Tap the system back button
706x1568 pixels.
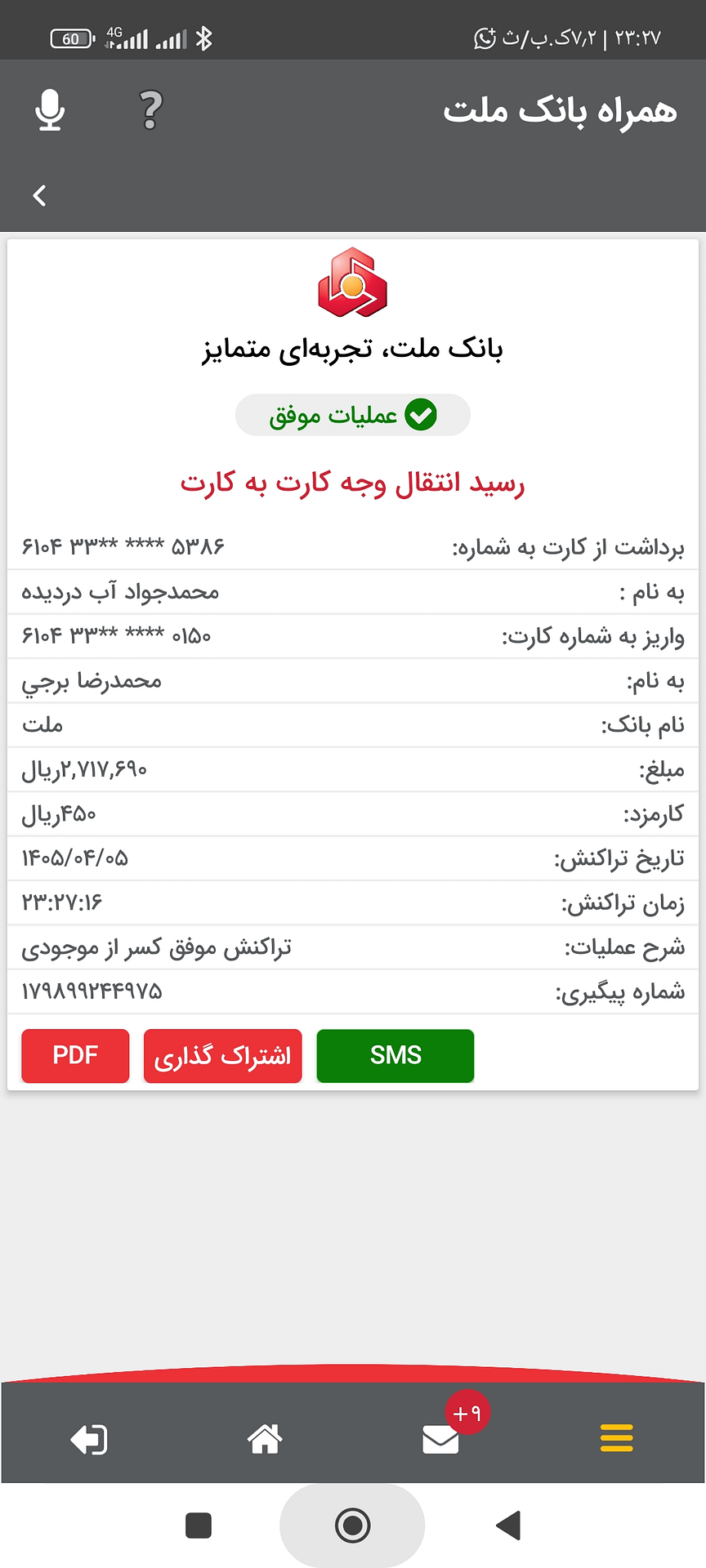(508, 1525)
